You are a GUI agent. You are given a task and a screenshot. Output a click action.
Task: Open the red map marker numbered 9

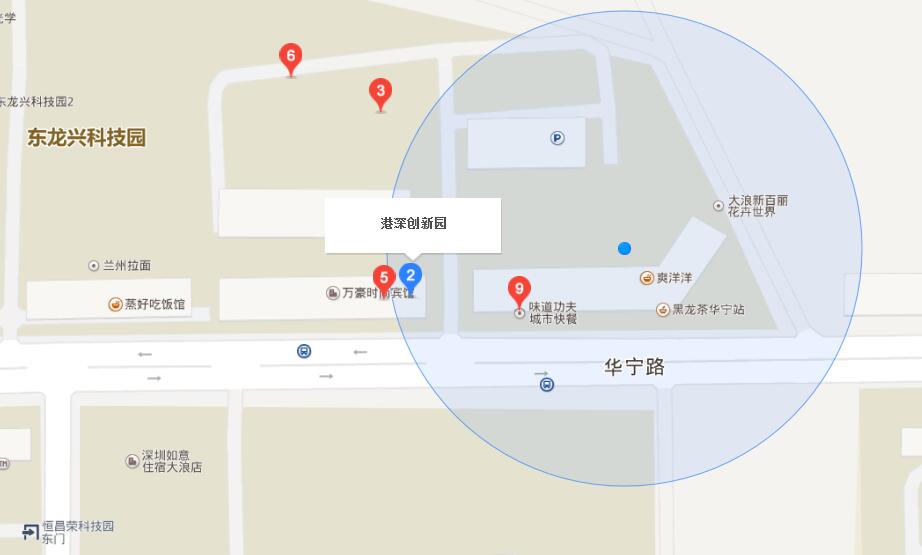[x=518, y=290]
